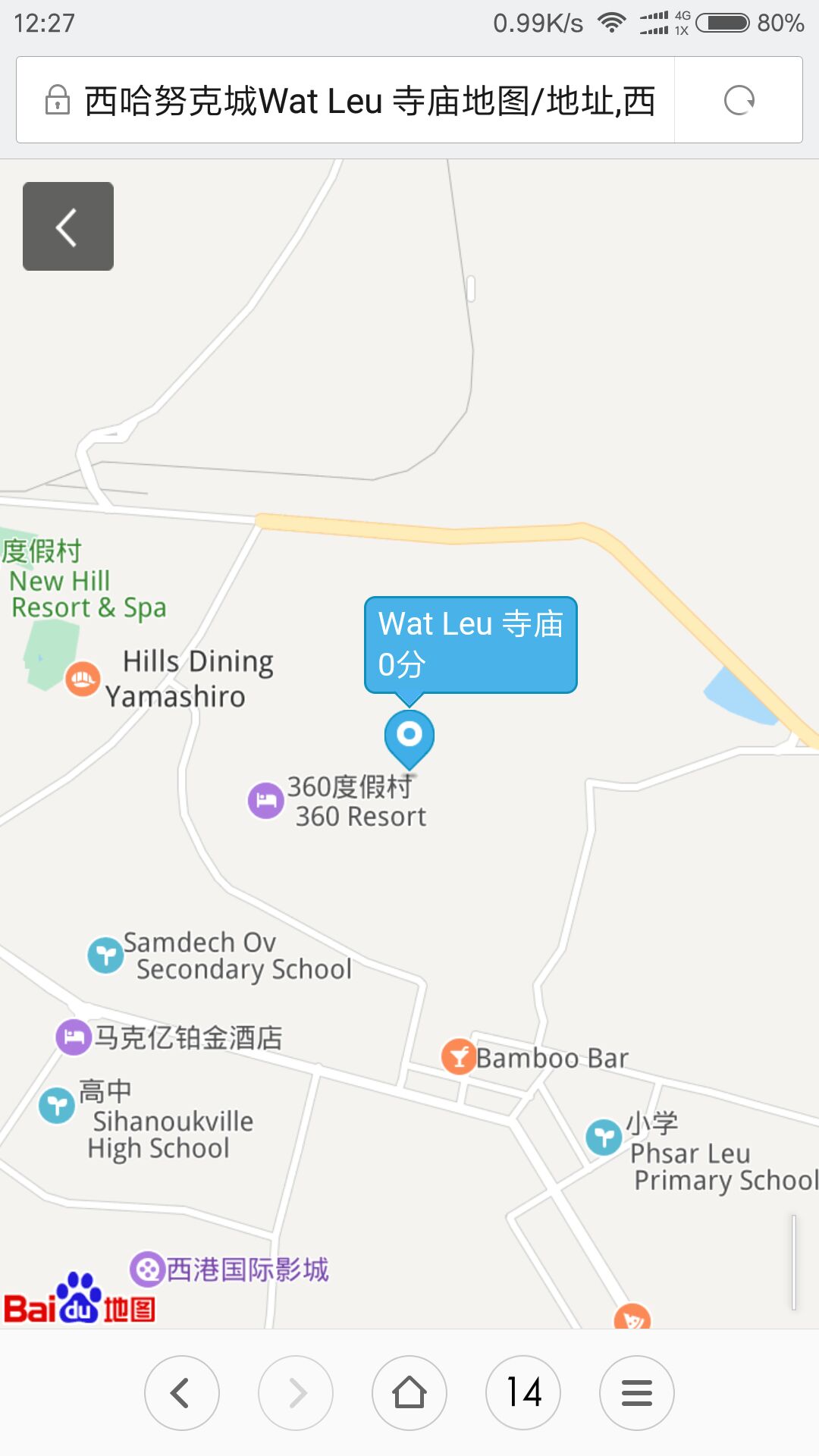Tap the Wat Leu temple info bubble
819x1456 pixels.
pyautogui.click(x=471, y=645)
